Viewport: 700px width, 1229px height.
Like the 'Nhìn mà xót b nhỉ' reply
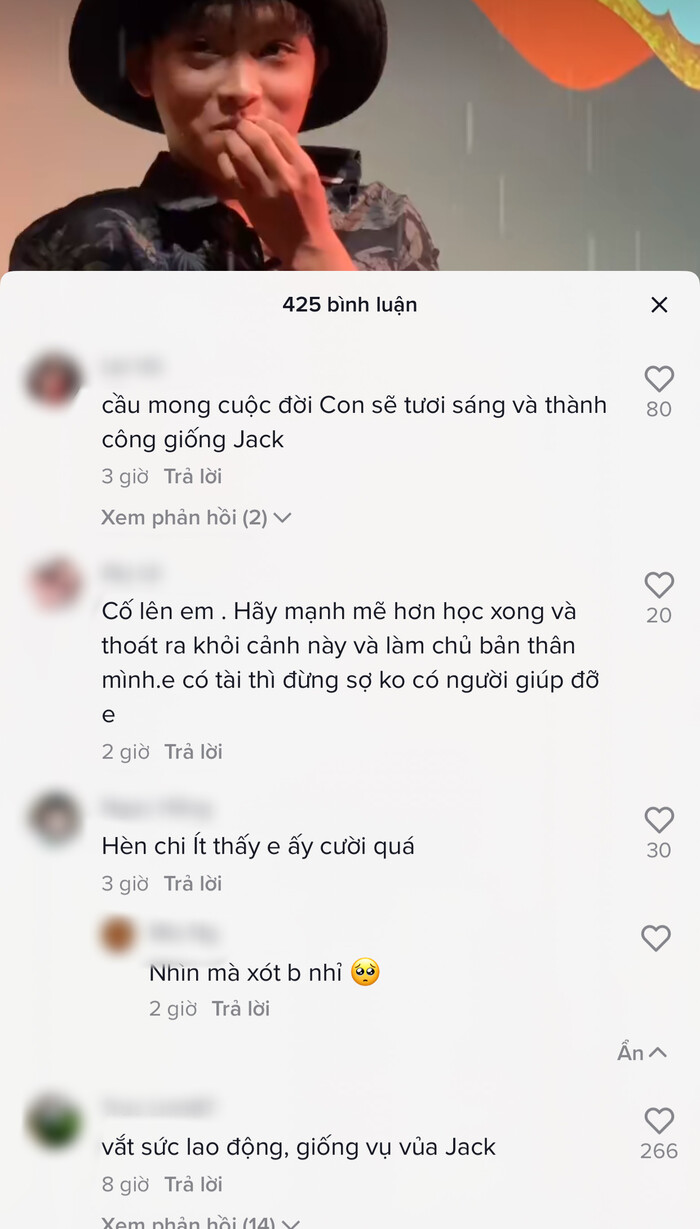(655, 938)
